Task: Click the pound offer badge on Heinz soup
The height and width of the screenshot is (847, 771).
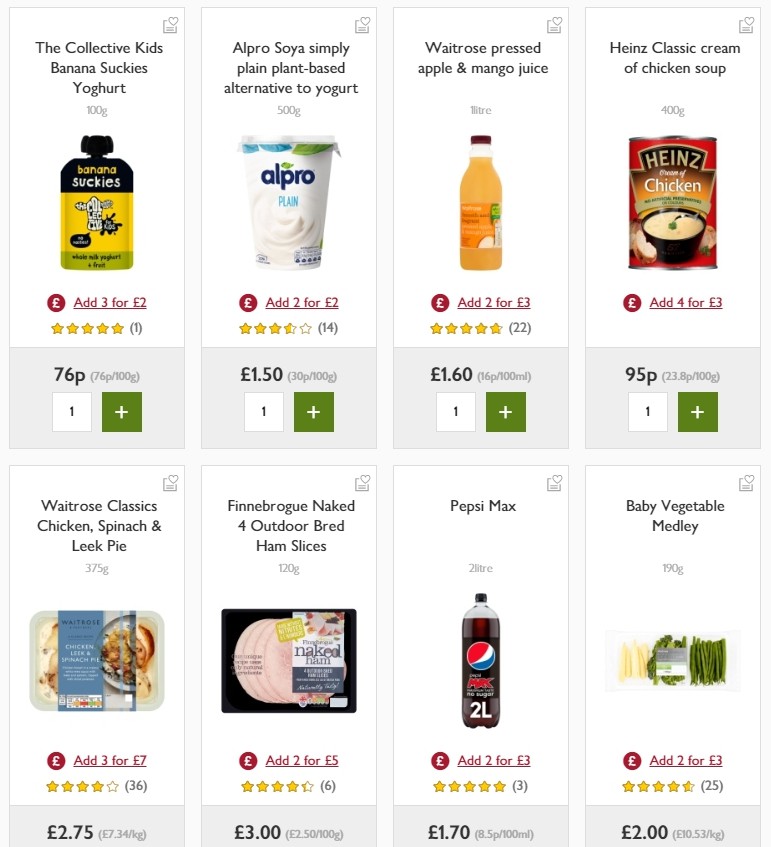Action: (x=632, y=302)
